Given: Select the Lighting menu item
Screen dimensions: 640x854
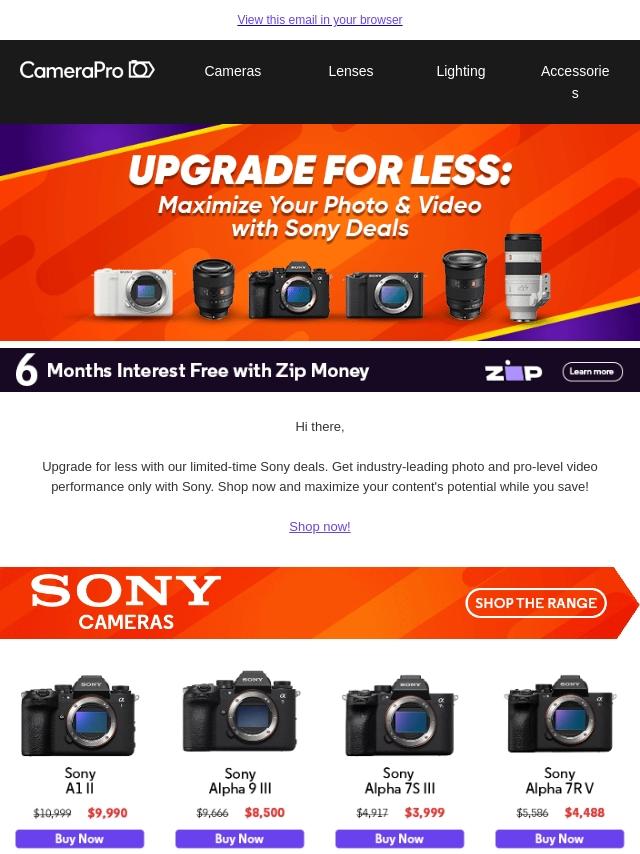Looking at the screenshot, I should pyautogui.click(x=460, y=71).
